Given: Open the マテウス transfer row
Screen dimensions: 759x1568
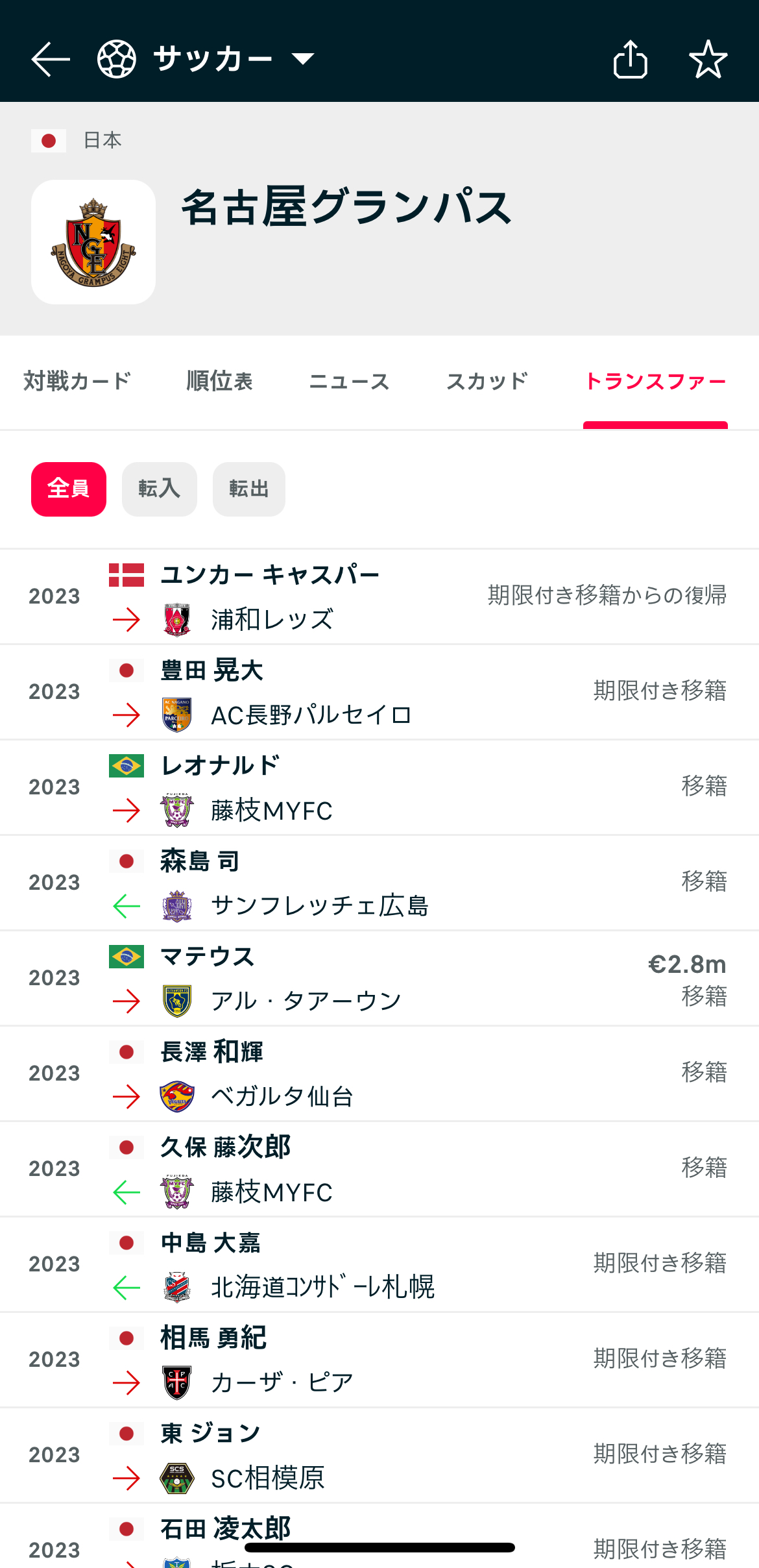Looking at the screenshot, I should [379, 979].
